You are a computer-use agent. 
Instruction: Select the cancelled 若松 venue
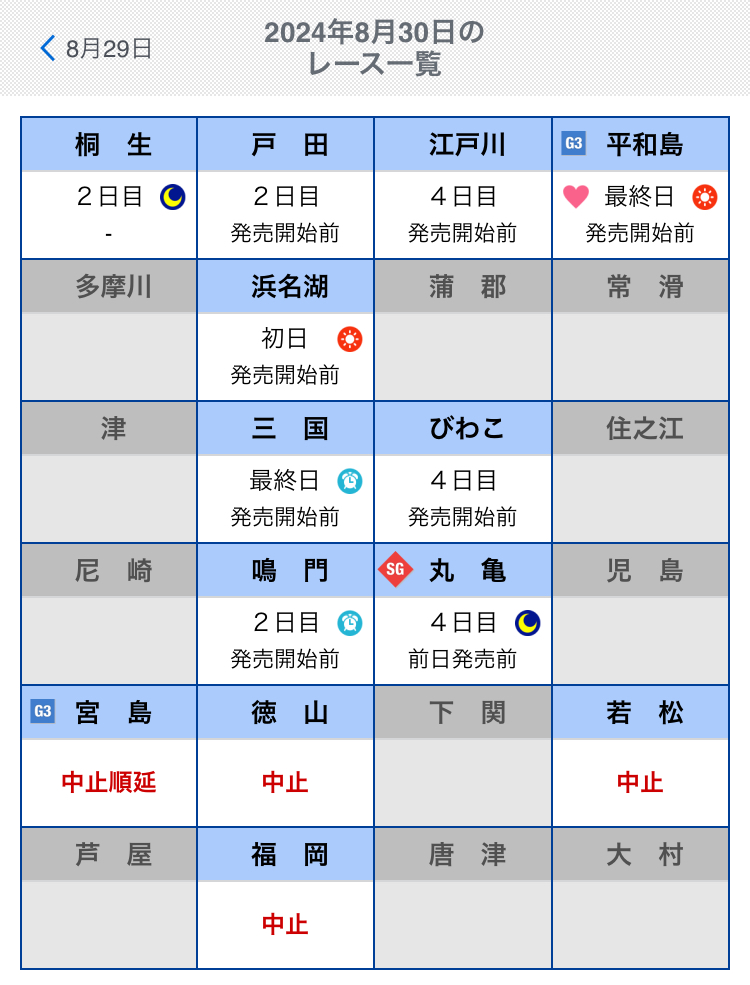coord(640,756)
